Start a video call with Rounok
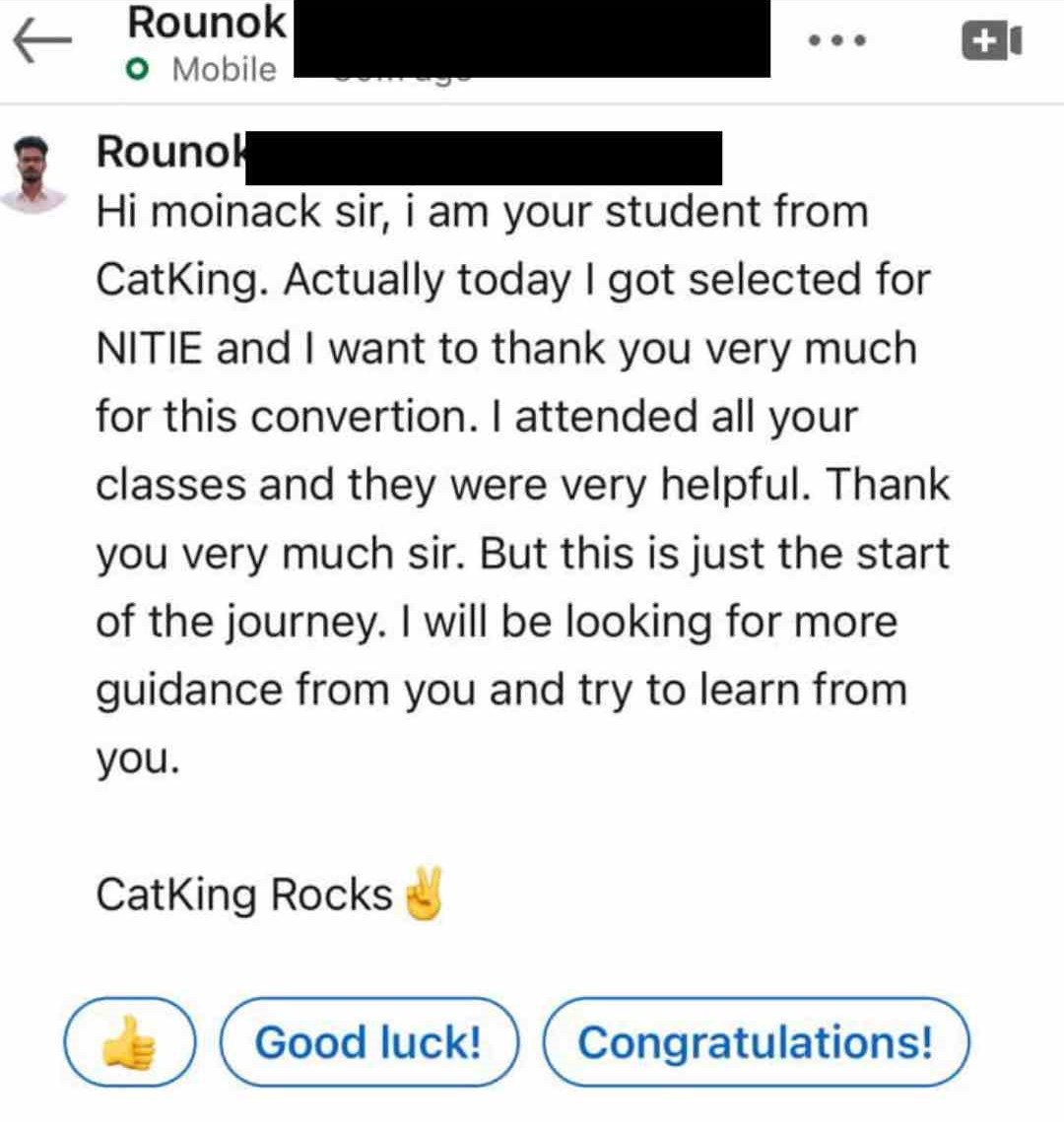This screenshot has width=1064, height=1127. (991, 41)
